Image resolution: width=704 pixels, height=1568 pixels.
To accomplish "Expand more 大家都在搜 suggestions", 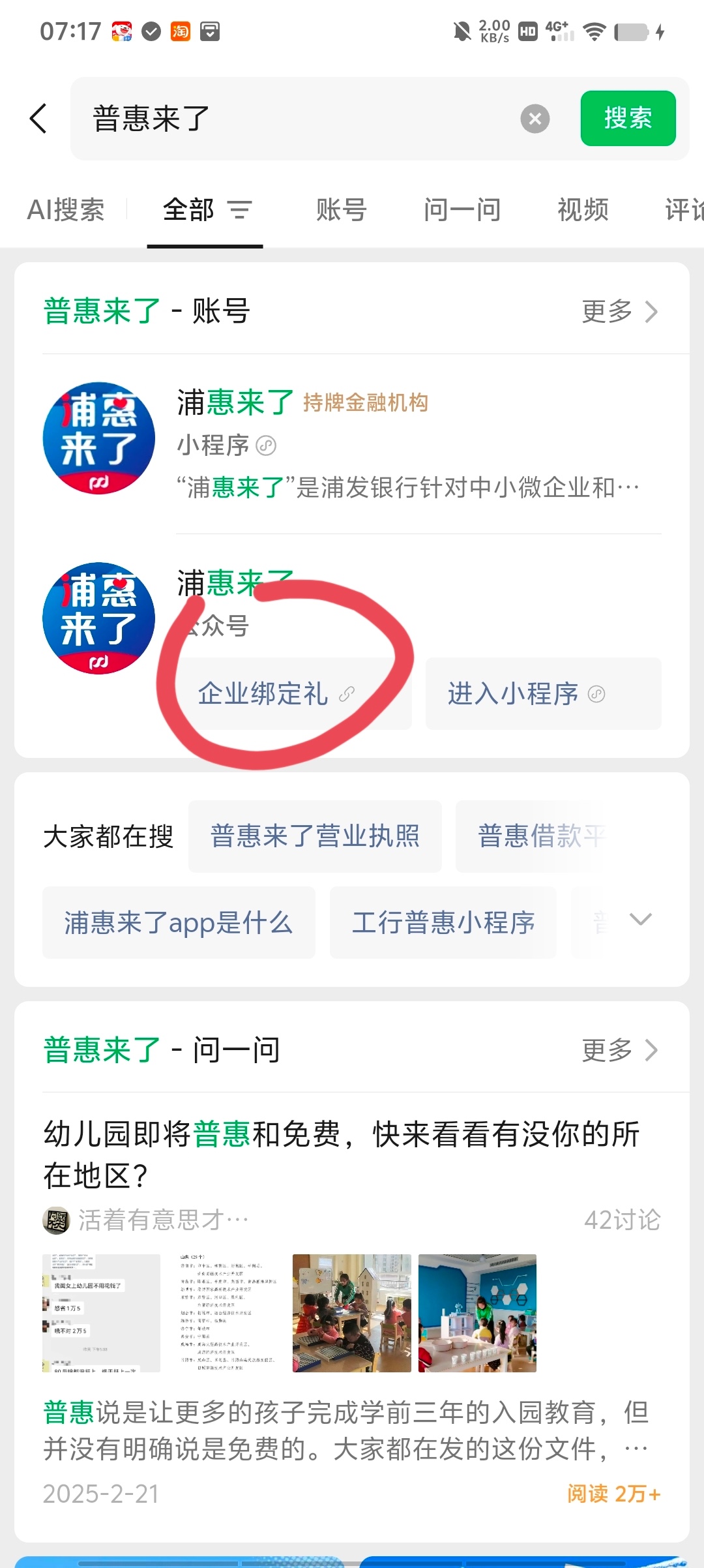I will coord(640,920).
